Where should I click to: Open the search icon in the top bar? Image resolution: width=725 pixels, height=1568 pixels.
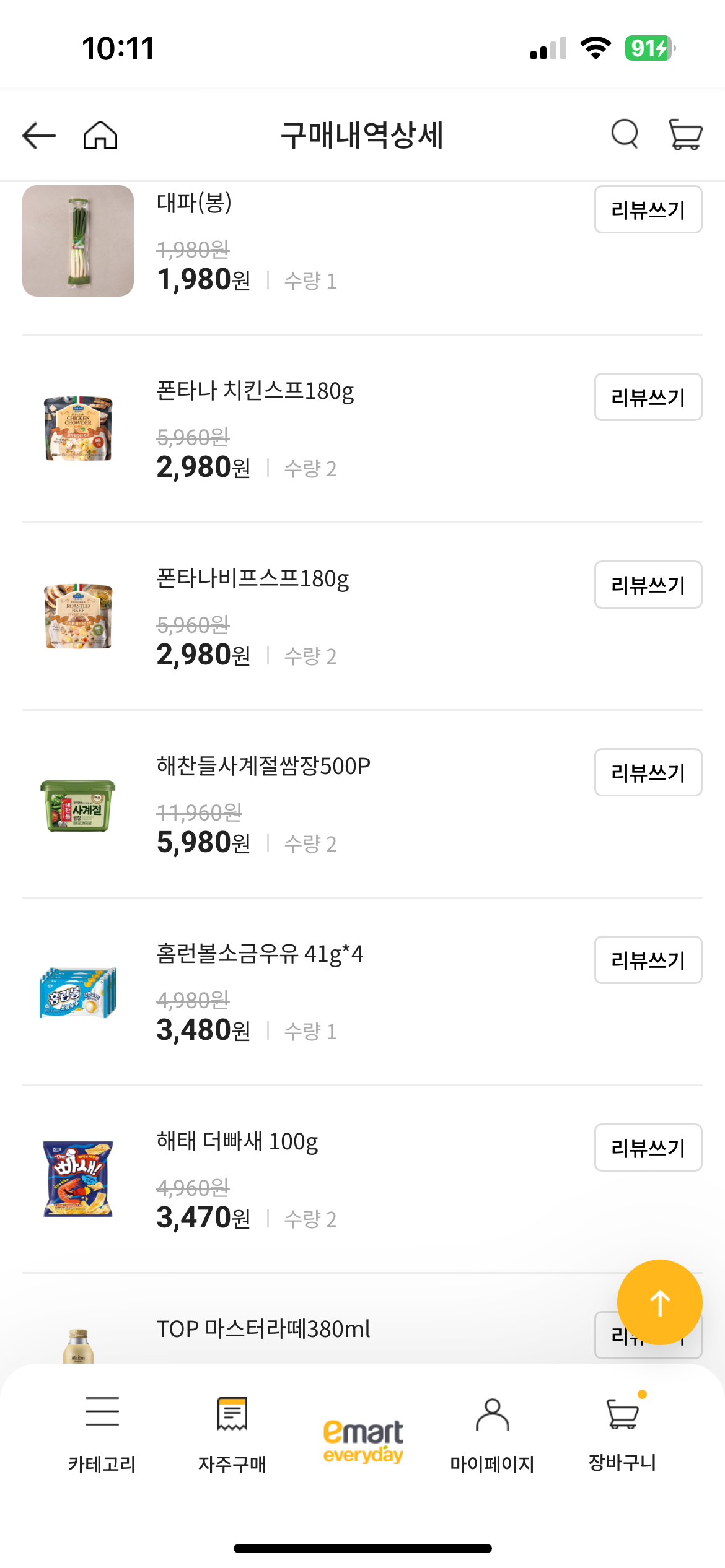(625, 135)
